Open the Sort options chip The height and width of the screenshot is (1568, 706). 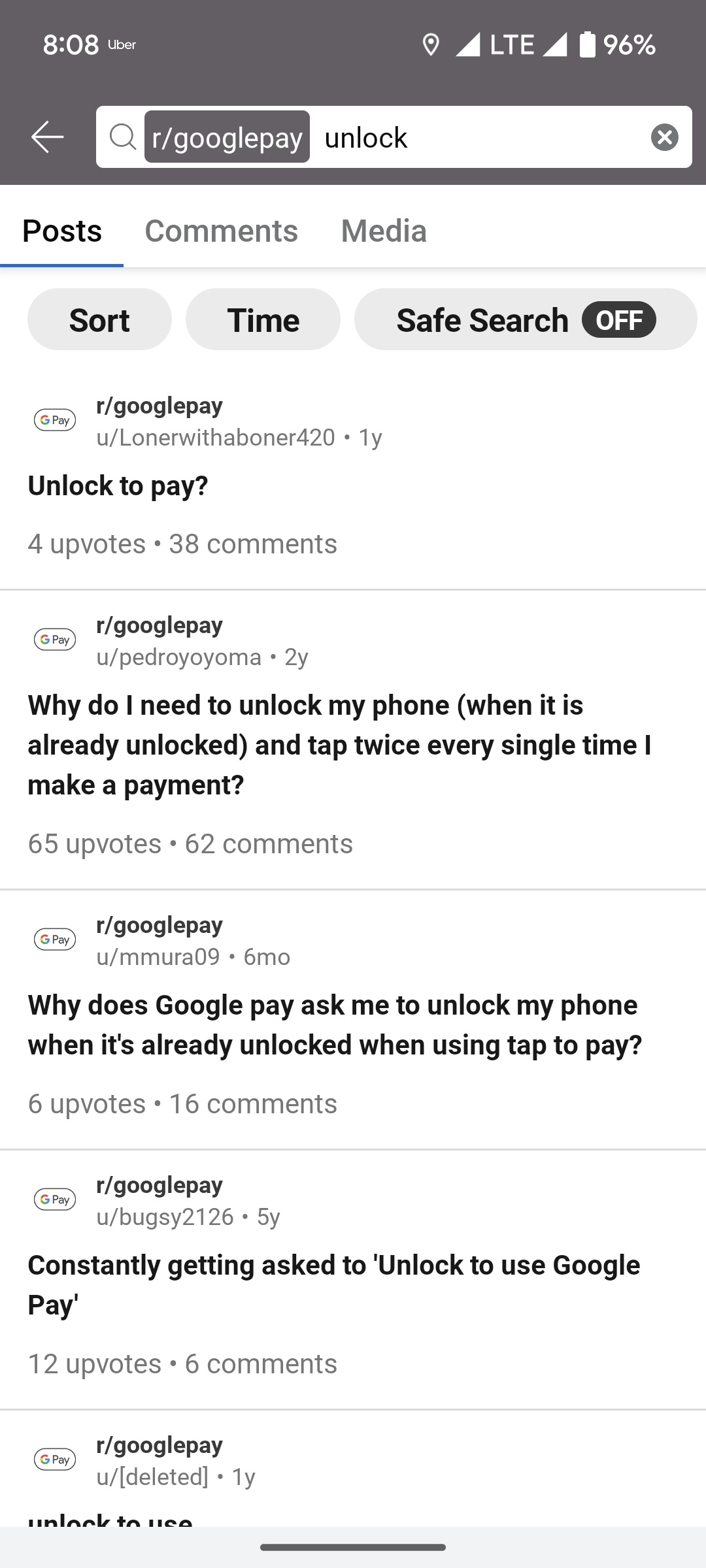tap(99, 320)
